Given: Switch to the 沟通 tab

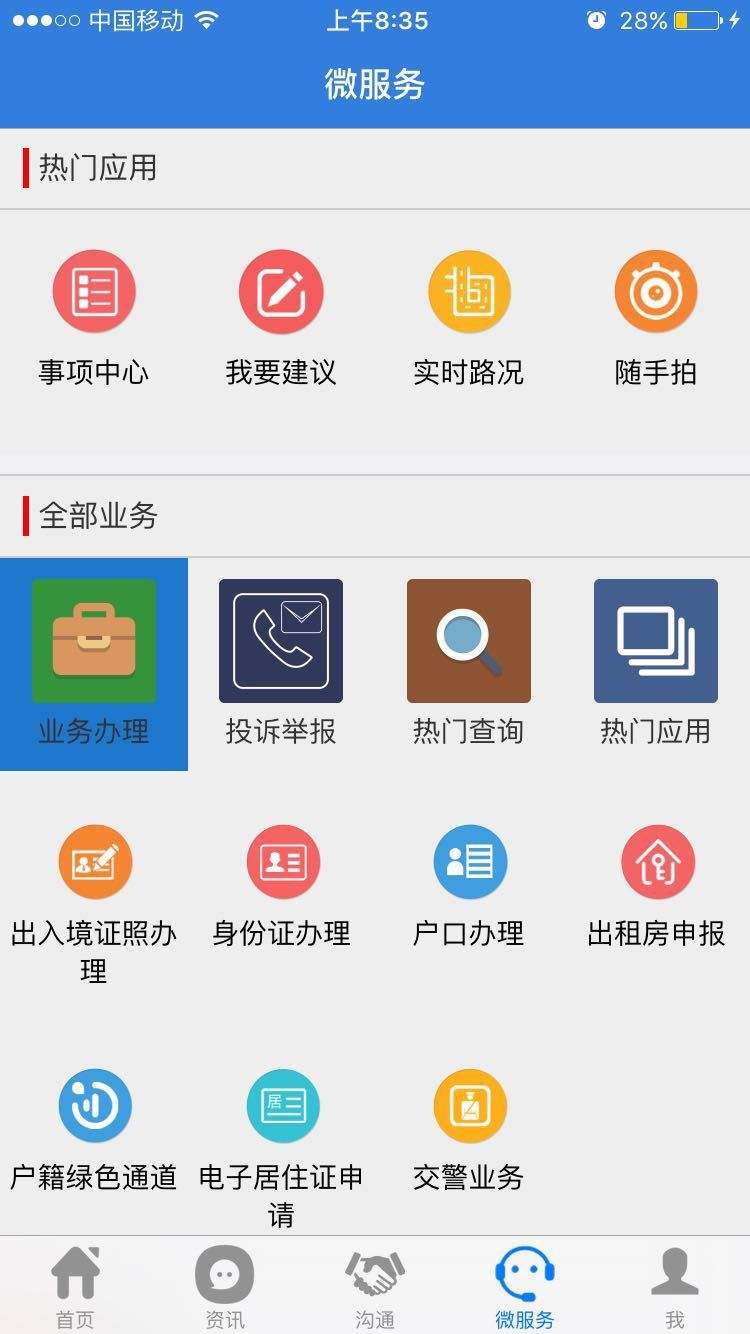Looking at the screenshot, I should [x=375, y=1287].
